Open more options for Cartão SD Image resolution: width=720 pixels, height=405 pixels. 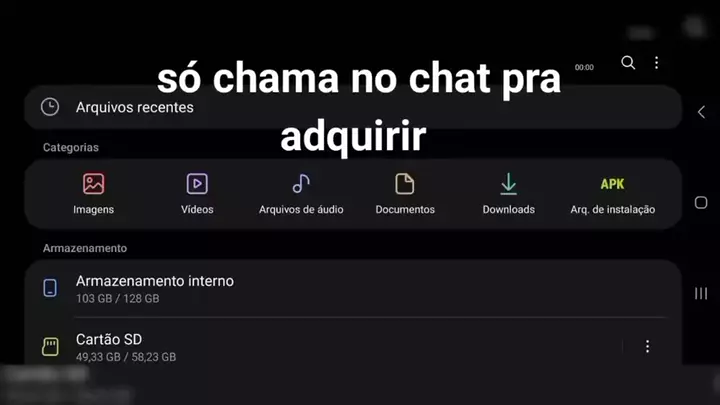[647, 347]
